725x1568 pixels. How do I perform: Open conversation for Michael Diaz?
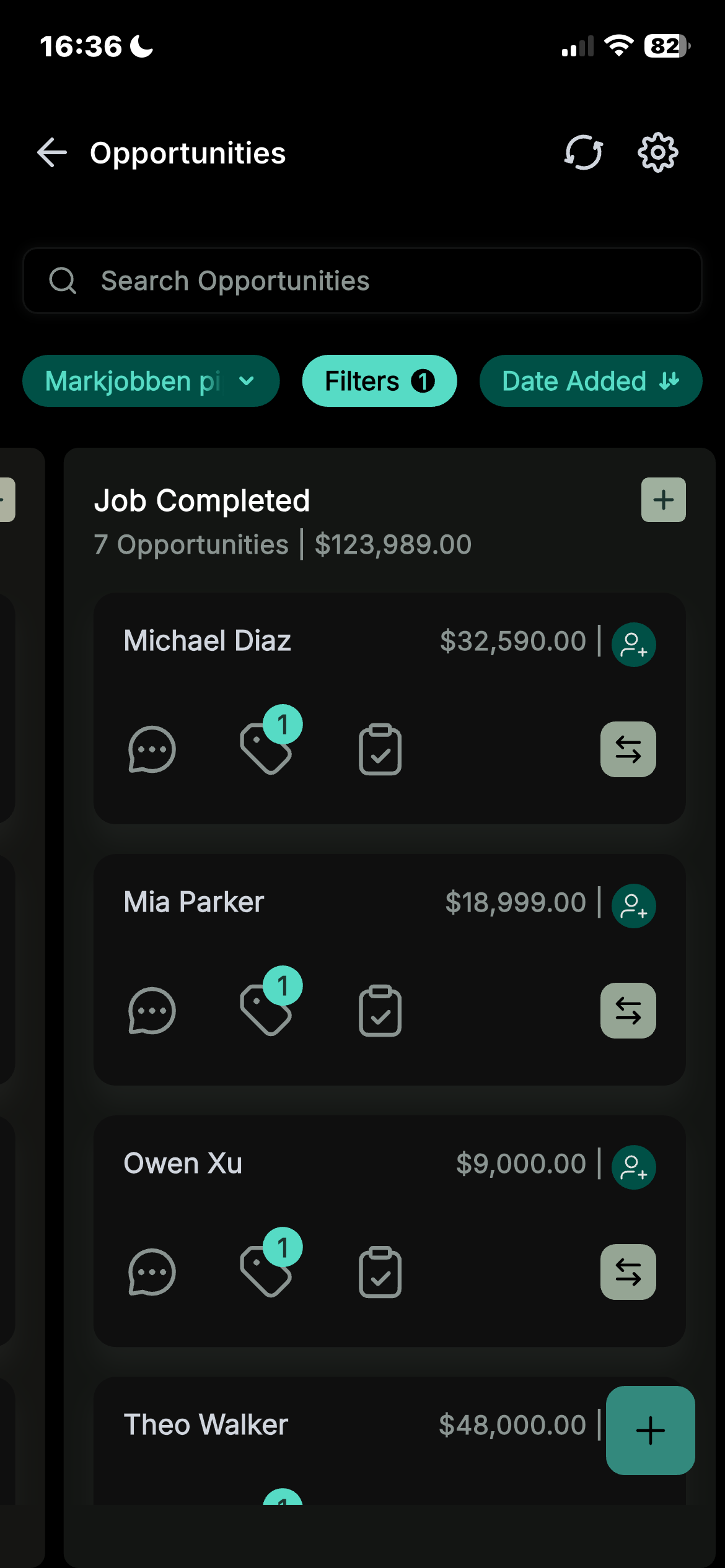point(152,749)
